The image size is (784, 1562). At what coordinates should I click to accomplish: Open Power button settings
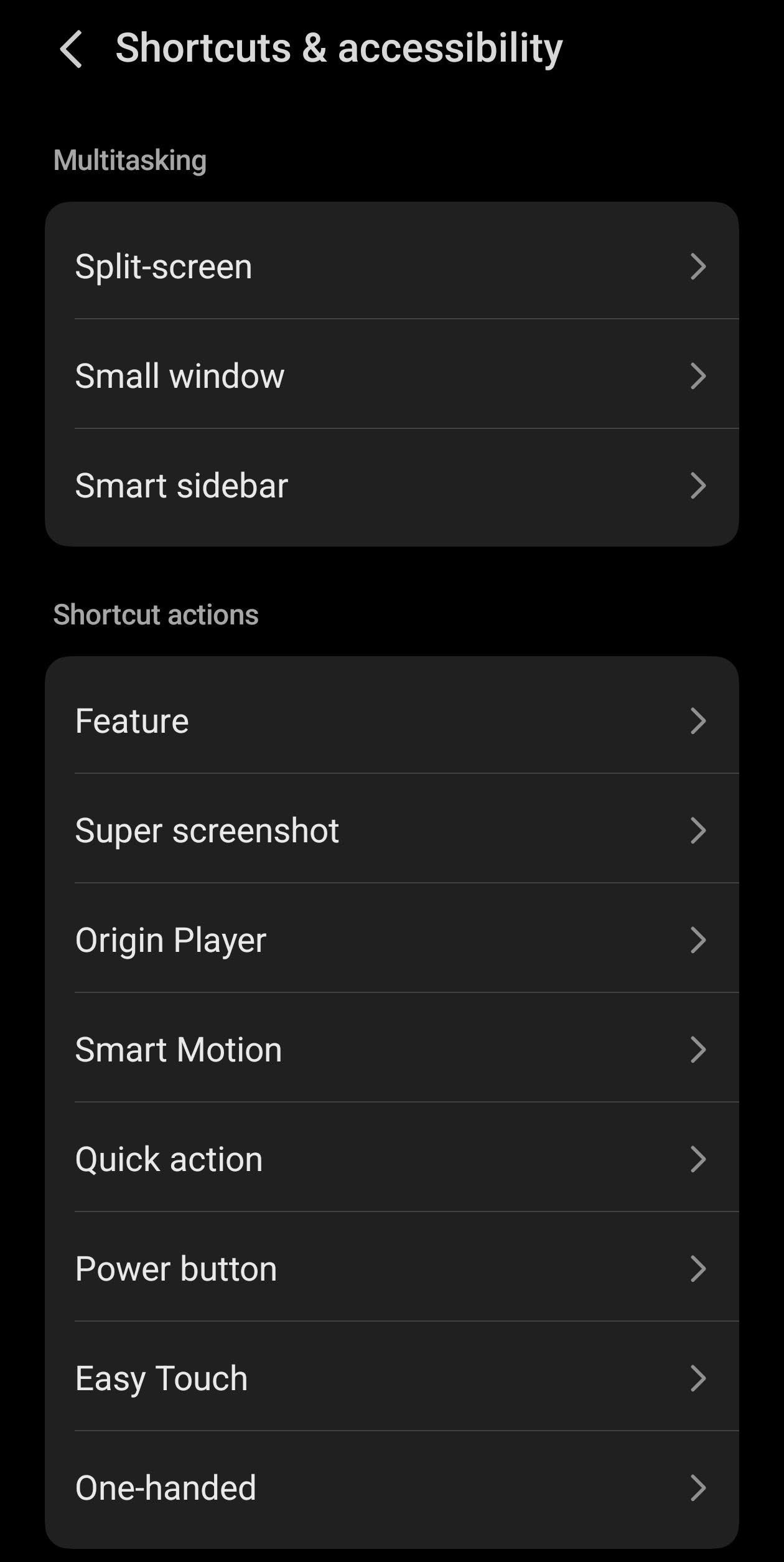click(x=391, y=1269)
